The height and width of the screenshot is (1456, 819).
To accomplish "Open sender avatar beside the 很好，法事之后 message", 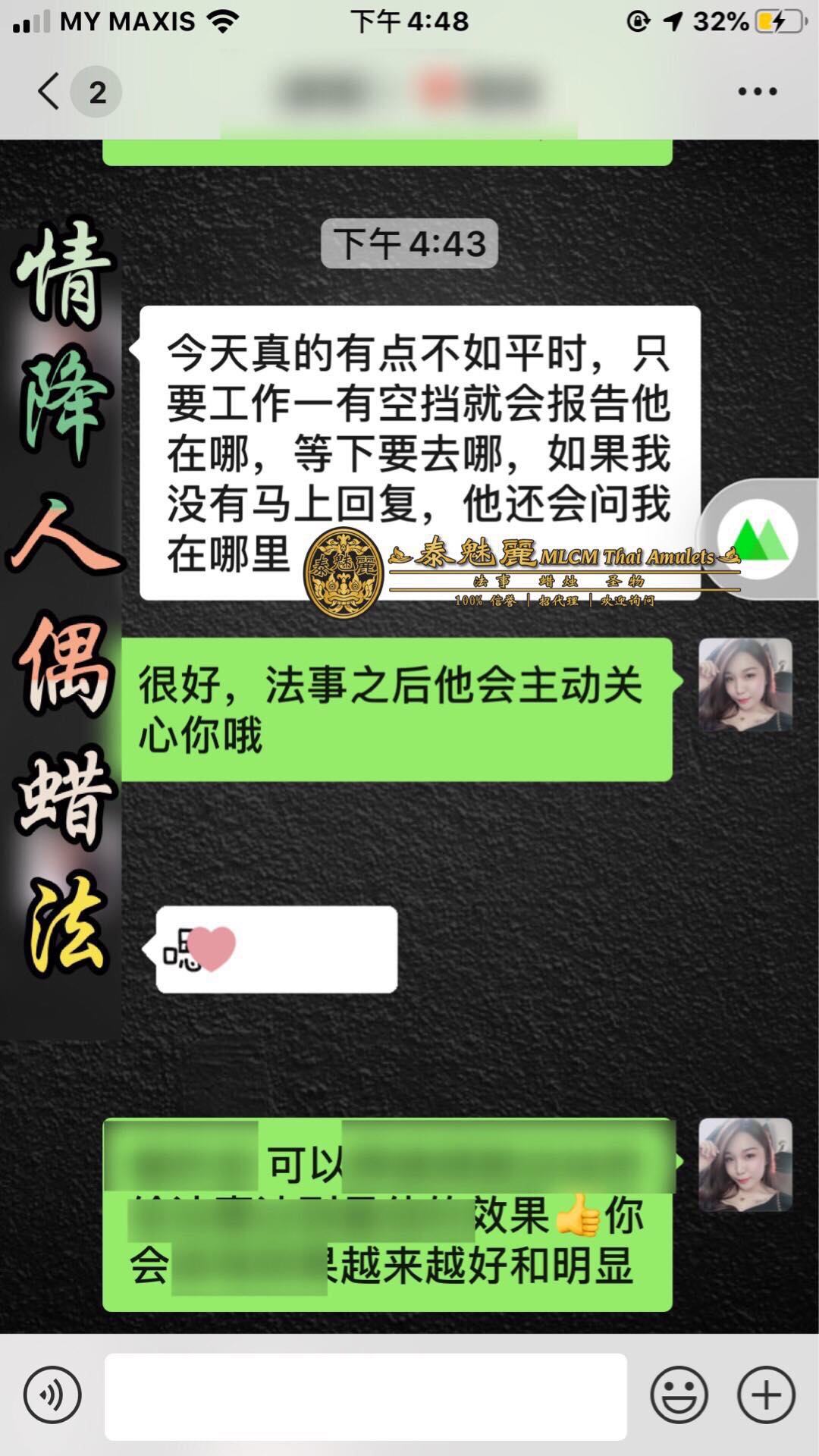I will pos(745,685).
